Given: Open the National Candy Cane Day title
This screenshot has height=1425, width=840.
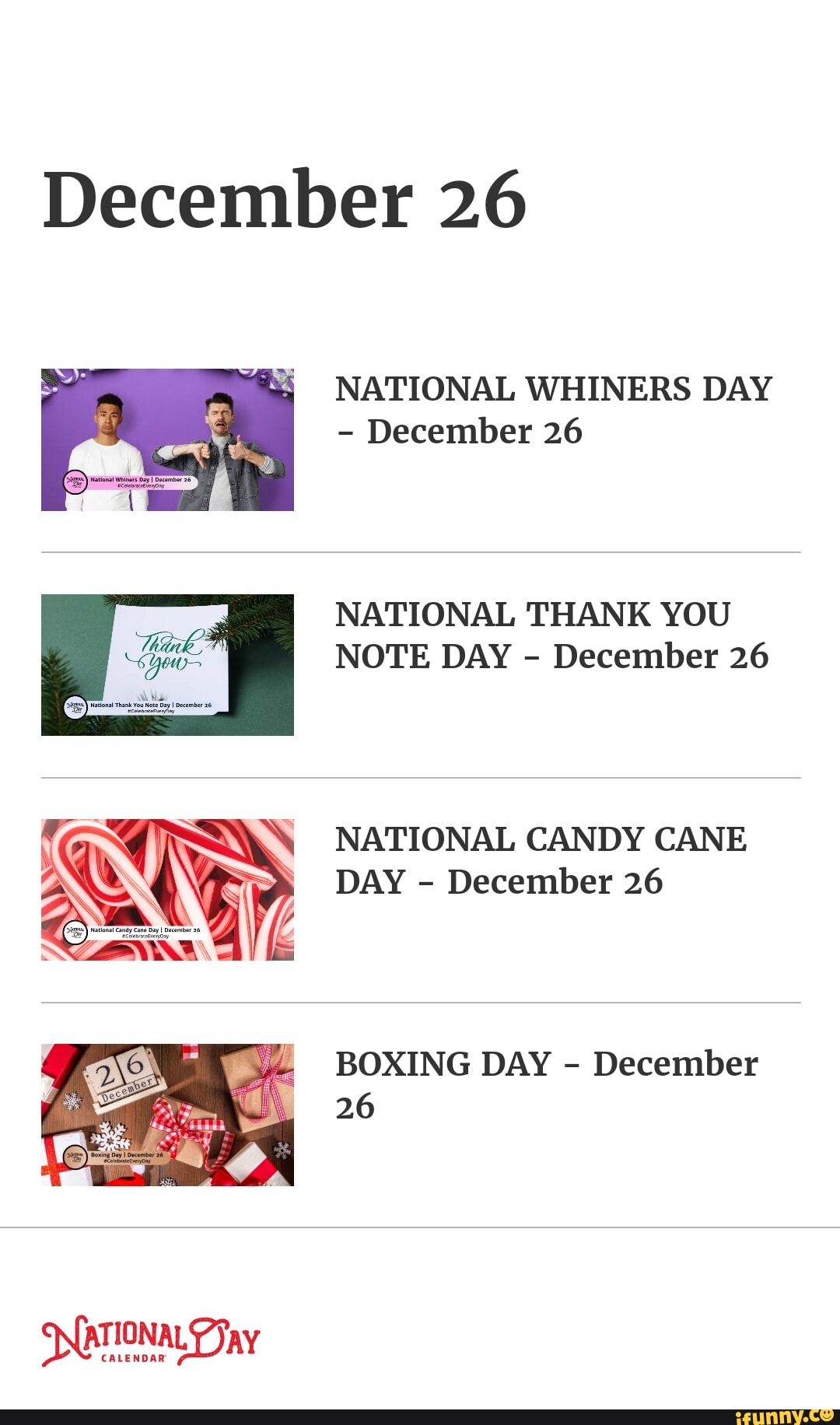Looking at the screenshot, I should tap(541, 860).
